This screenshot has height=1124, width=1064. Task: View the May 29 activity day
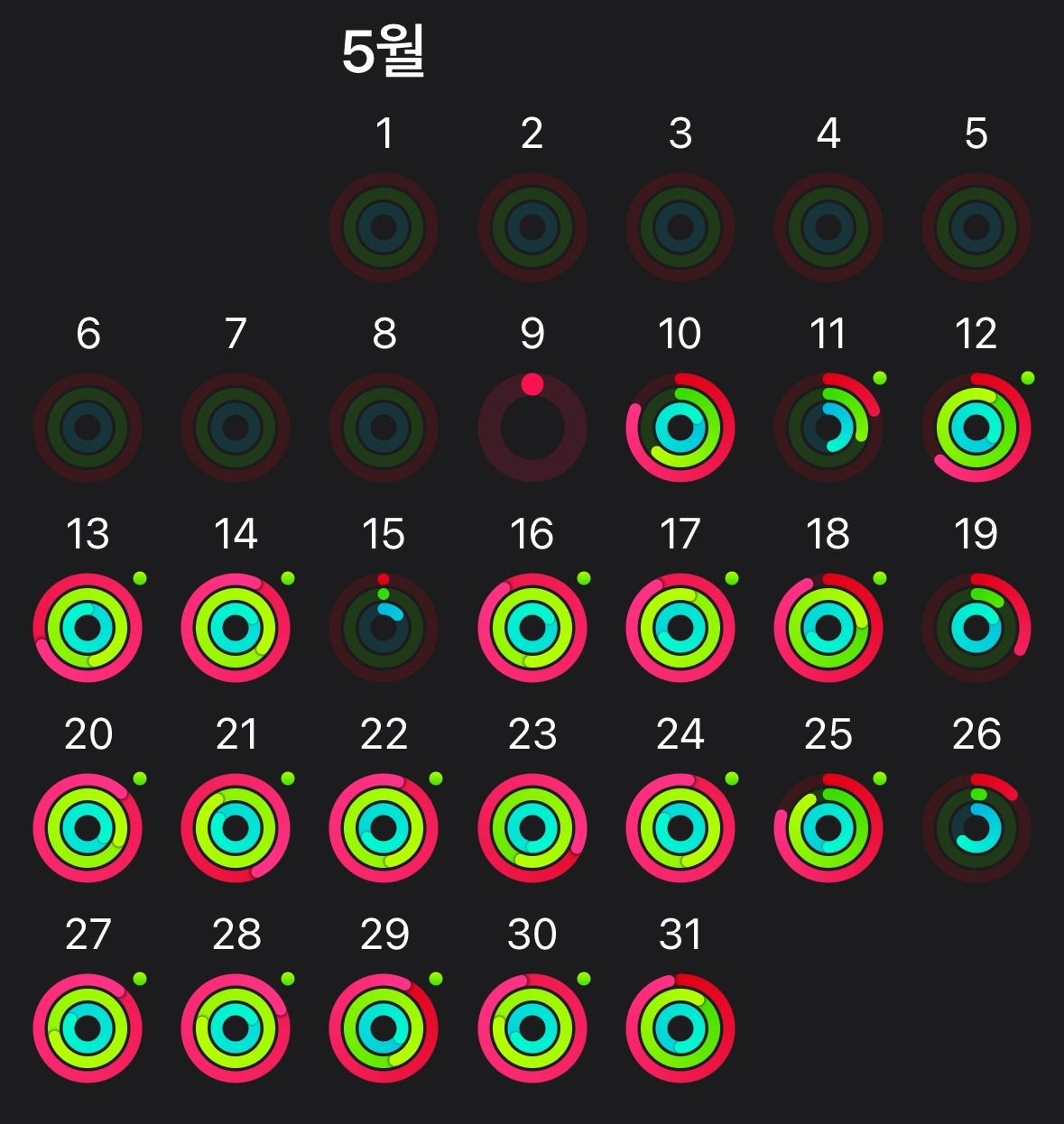[x=384, y=1028]
